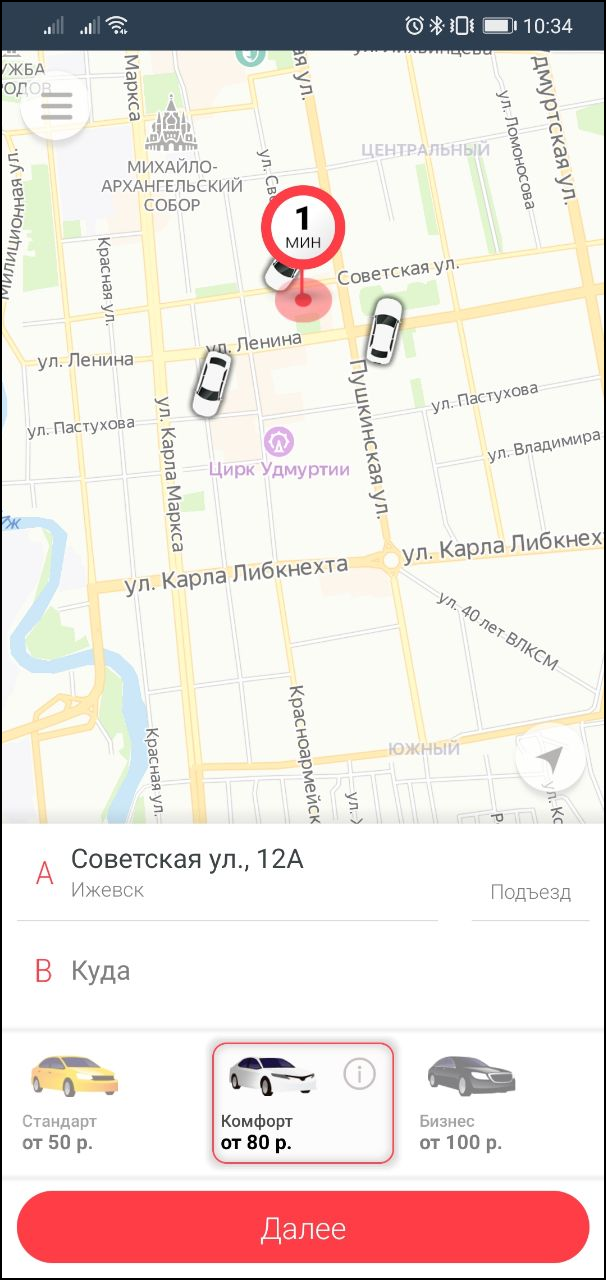Select the Стандарт tariff
The width and height of the screenshot is (606, 1280).
click(74, 1100)
